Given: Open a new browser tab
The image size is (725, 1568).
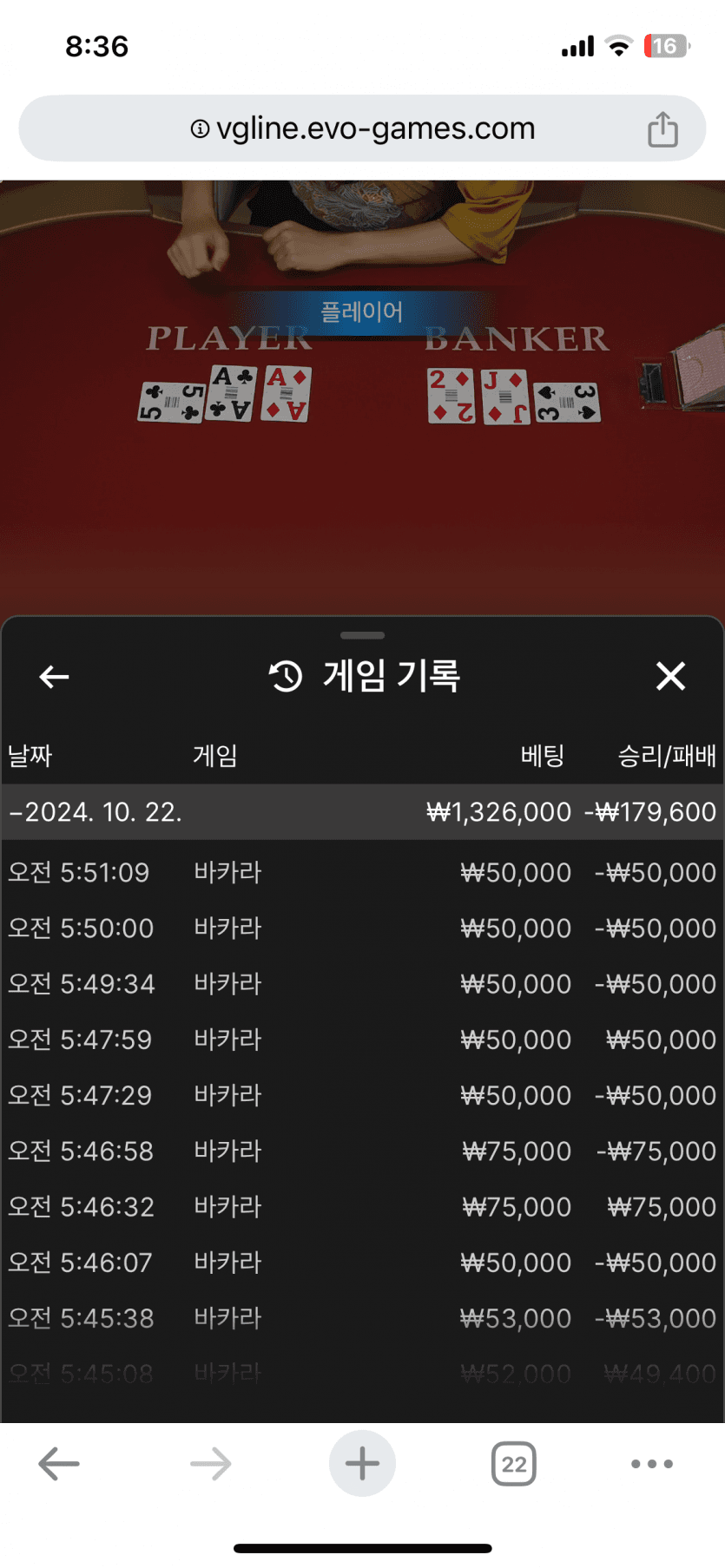Looking at the screenshot, I should 362,1464.
